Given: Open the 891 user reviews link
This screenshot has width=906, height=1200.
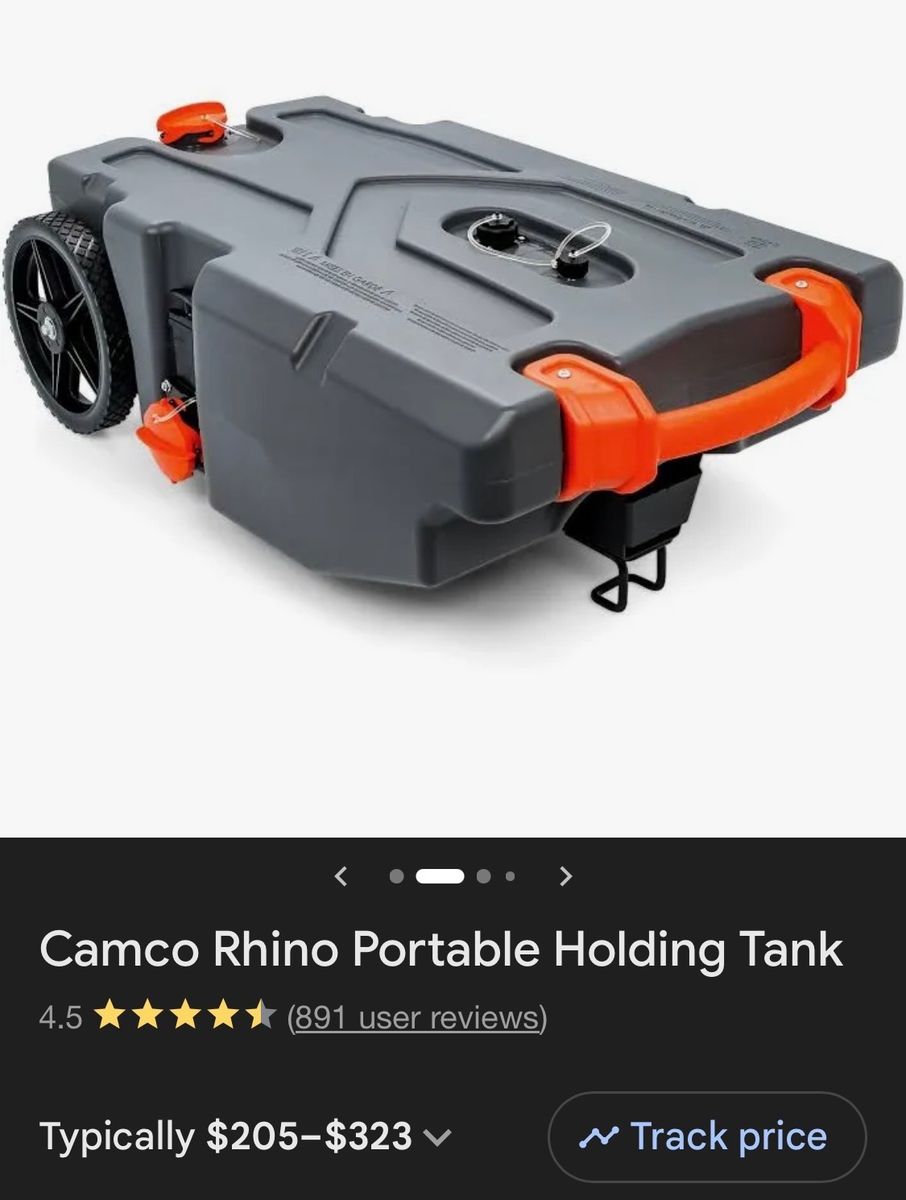Looking at the screenshot, I should click(x=416, y=1017).
